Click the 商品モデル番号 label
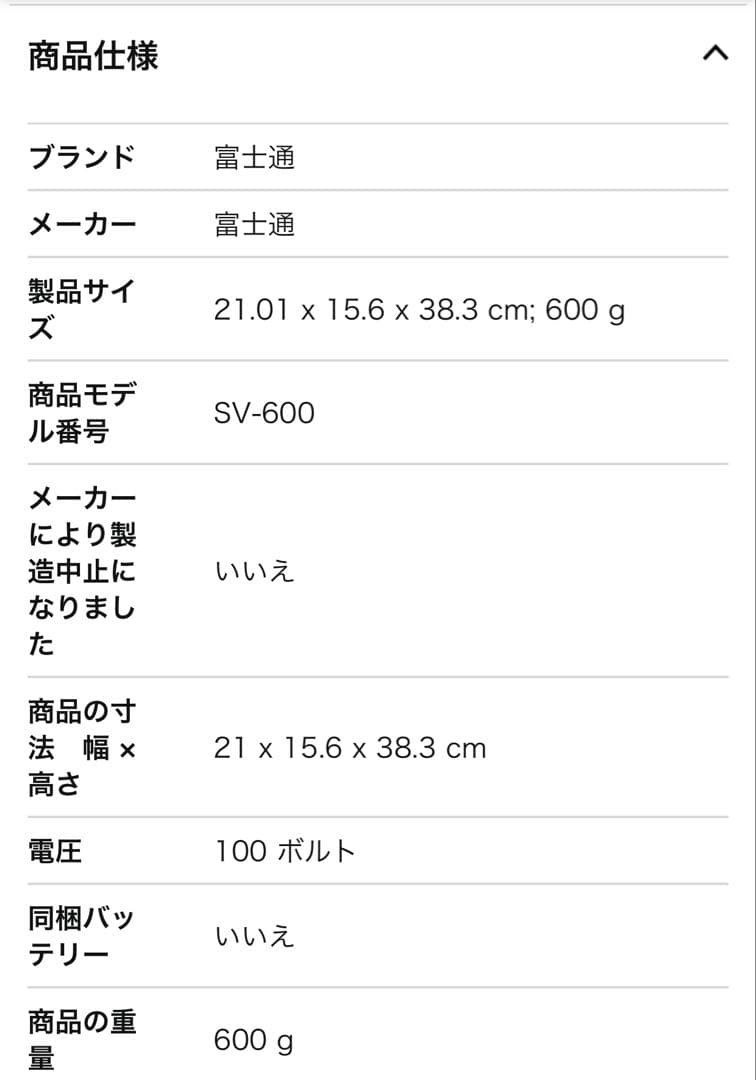This screenshot has height=1080, width=756. coord(80,412)
